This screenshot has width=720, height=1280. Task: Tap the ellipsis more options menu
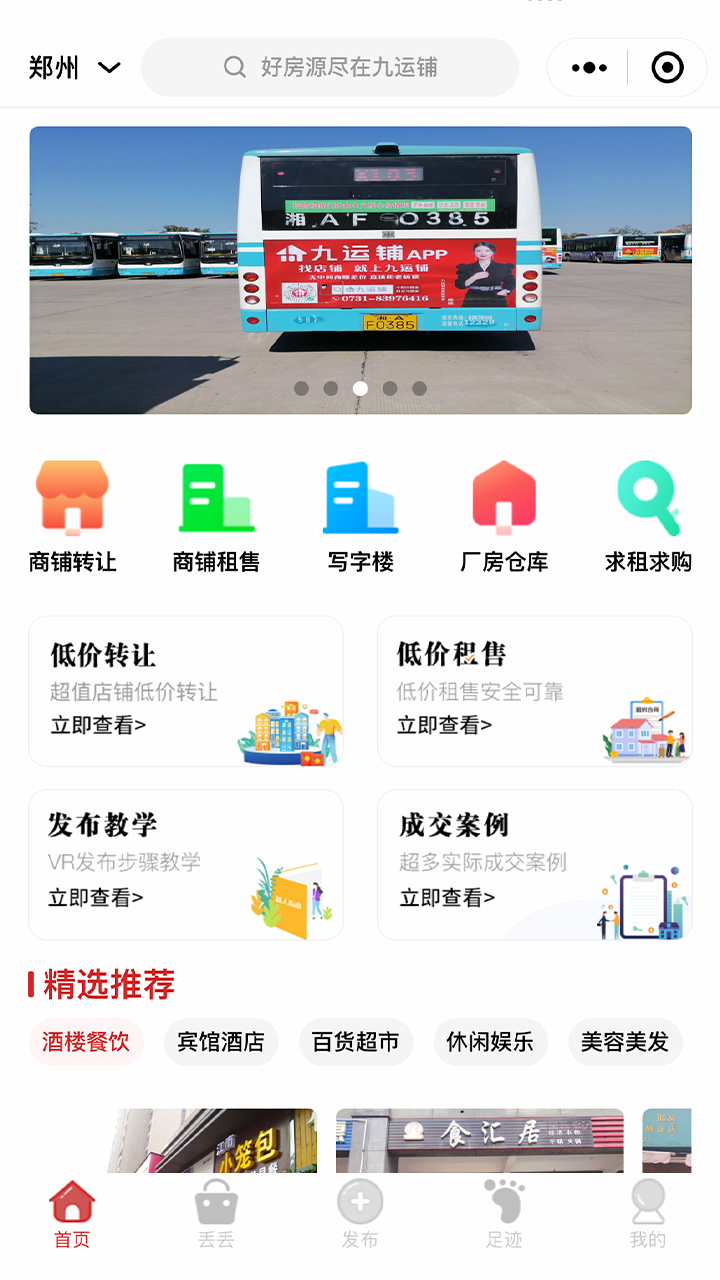pos(588,67)
